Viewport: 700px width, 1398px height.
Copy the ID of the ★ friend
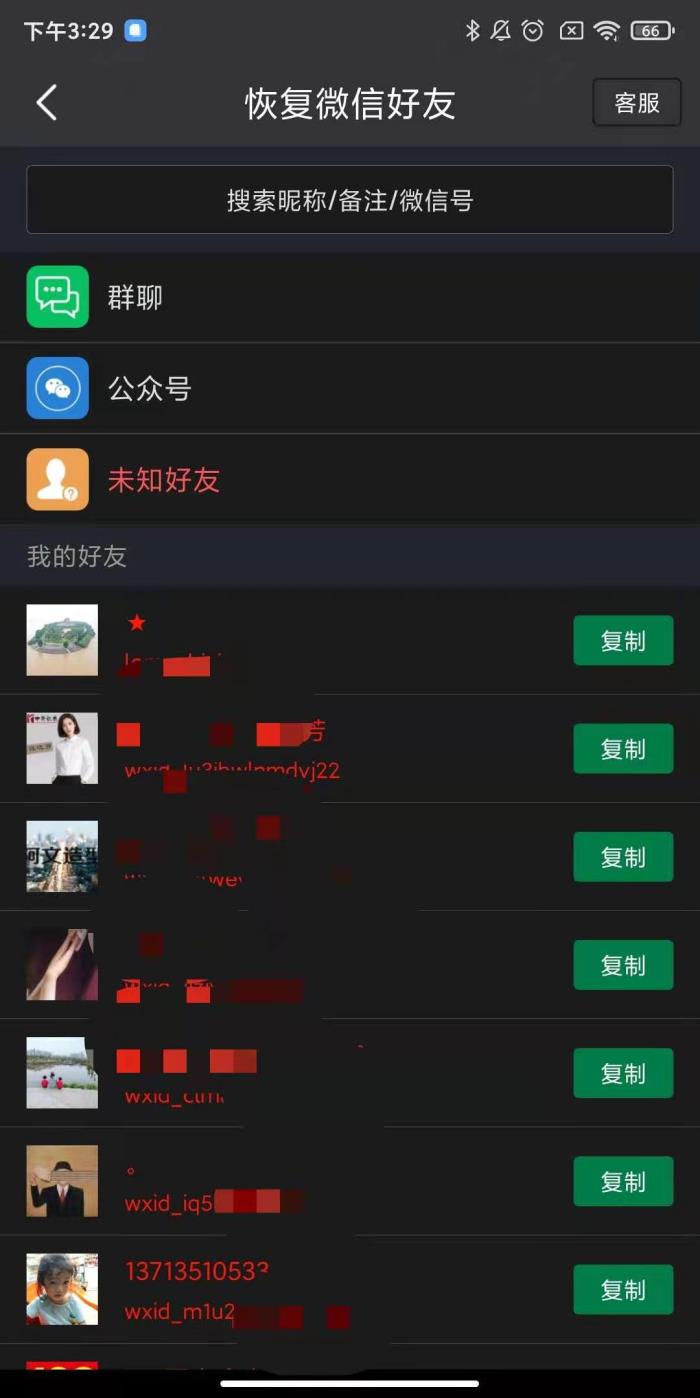pyautogui.click(x=622, y=641)
